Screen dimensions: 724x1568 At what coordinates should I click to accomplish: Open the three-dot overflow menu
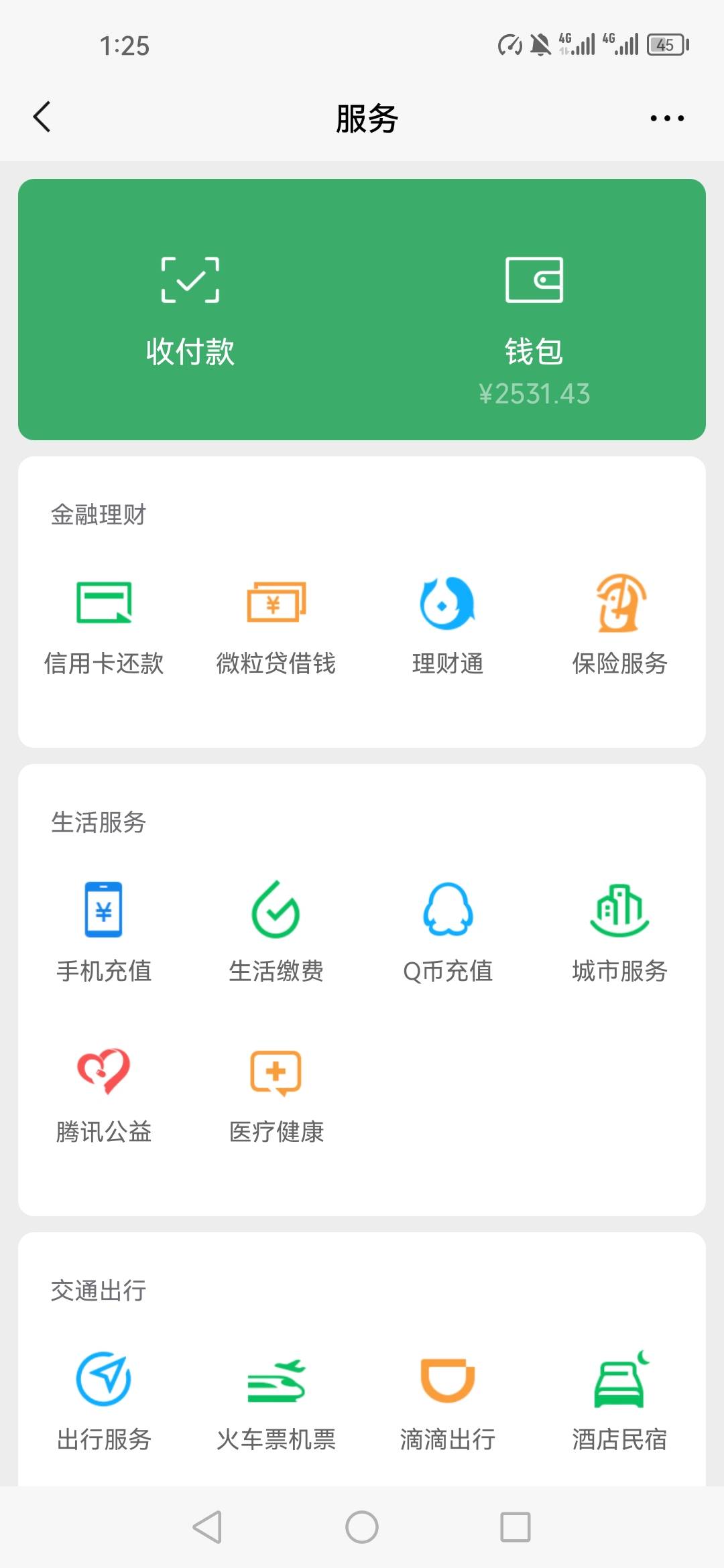click(x=667, y=118)
